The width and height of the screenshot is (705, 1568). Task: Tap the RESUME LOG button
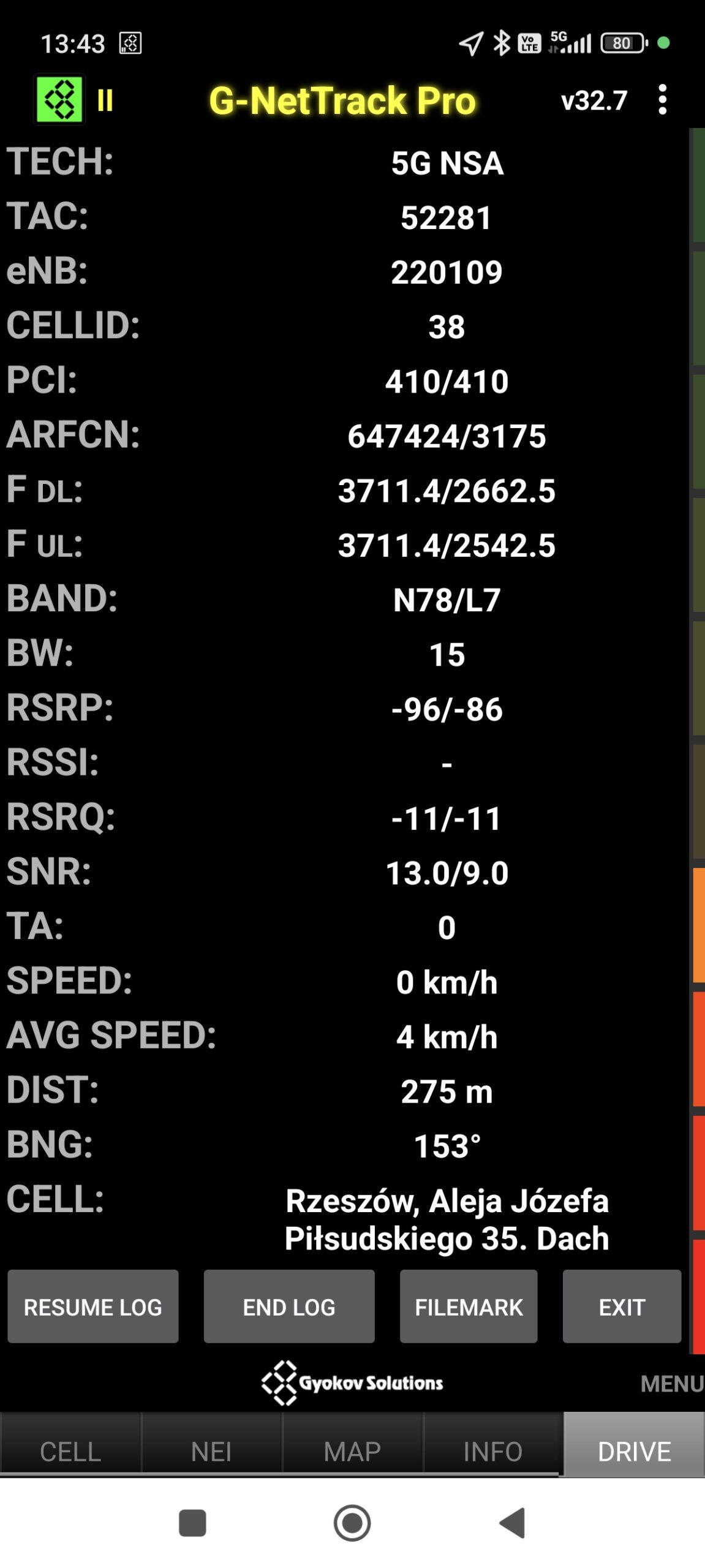pyautogui.click(x=93, y=1307)
